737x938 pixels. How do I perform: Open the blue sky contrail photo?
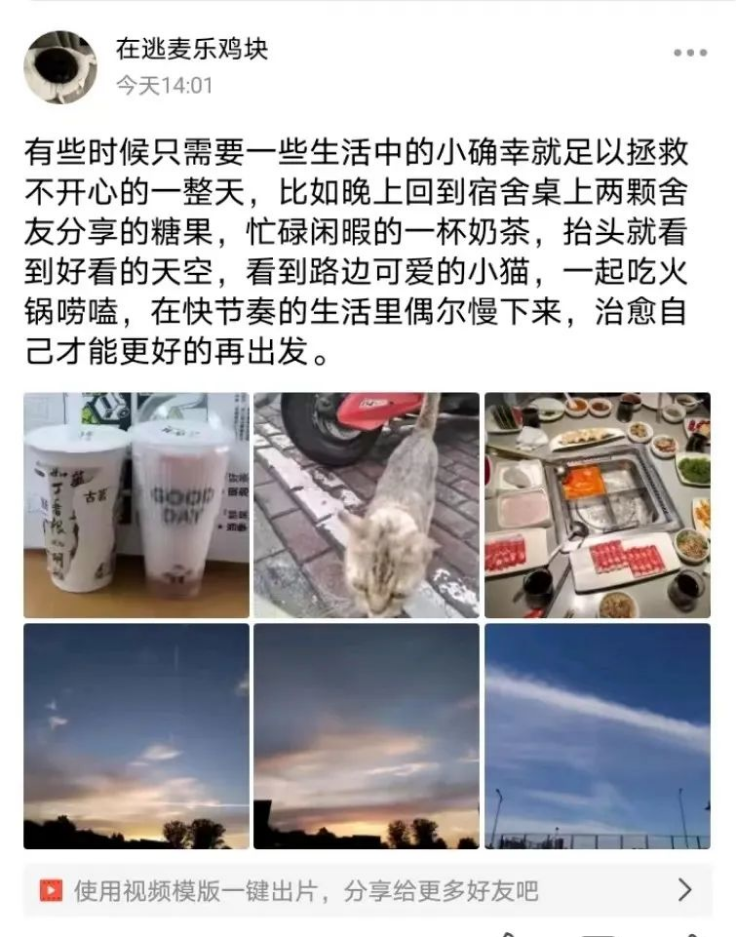coord(597,736)
